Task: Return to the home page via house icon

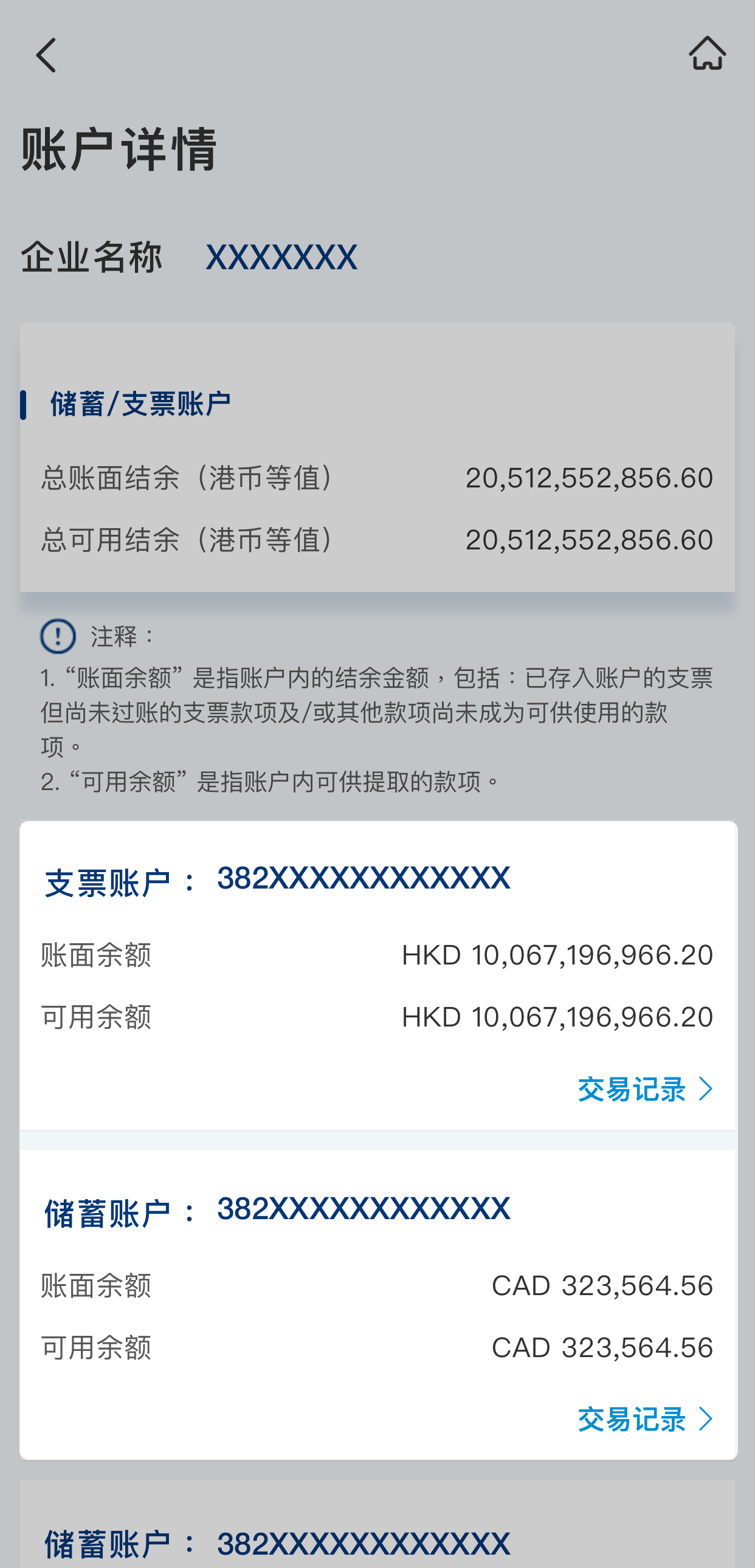Action: (x=707, y=53)
